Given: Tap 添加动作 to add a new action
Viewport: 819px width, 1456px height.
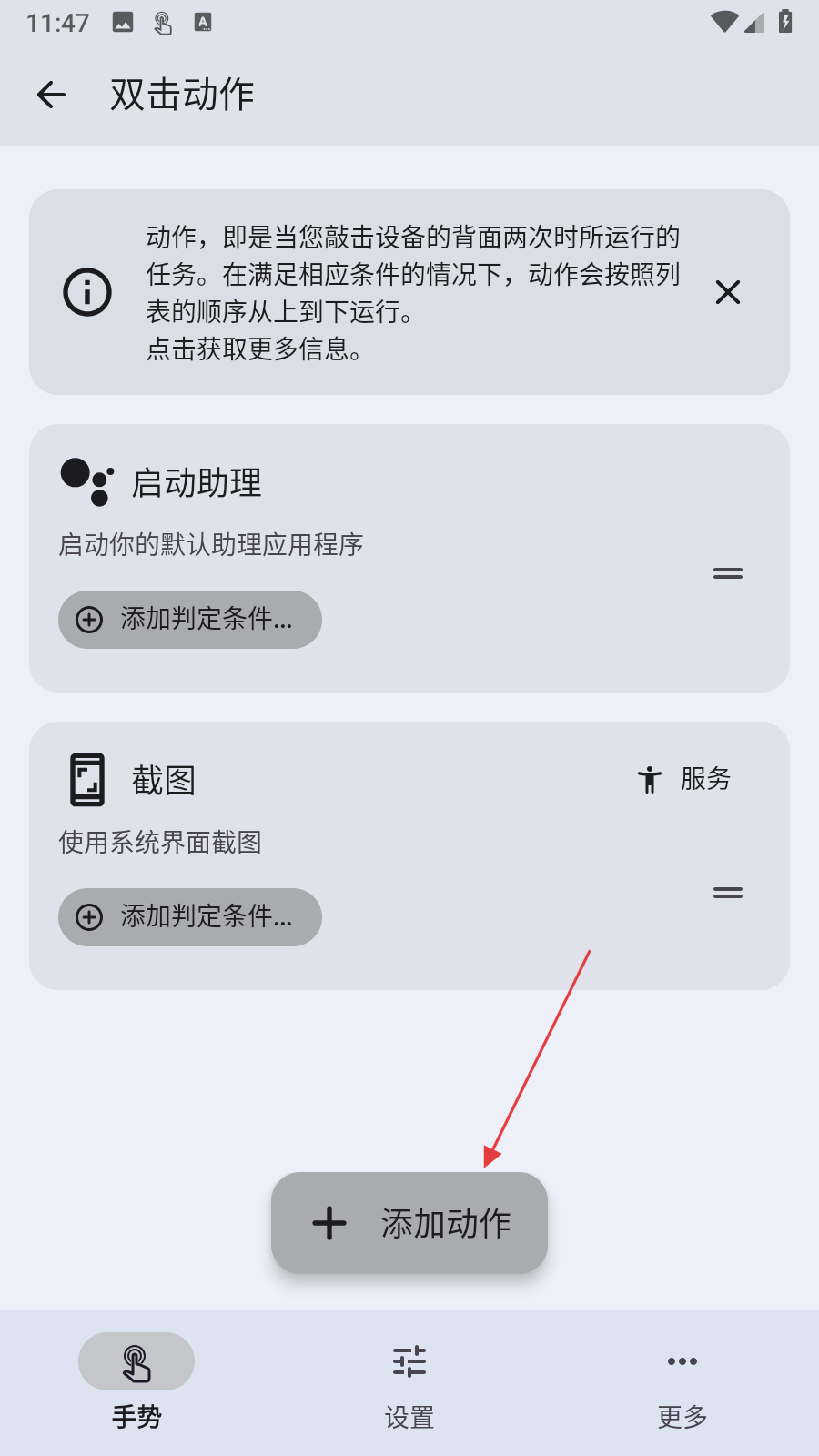Looking at the screenshot, I should coord(409,1223).
